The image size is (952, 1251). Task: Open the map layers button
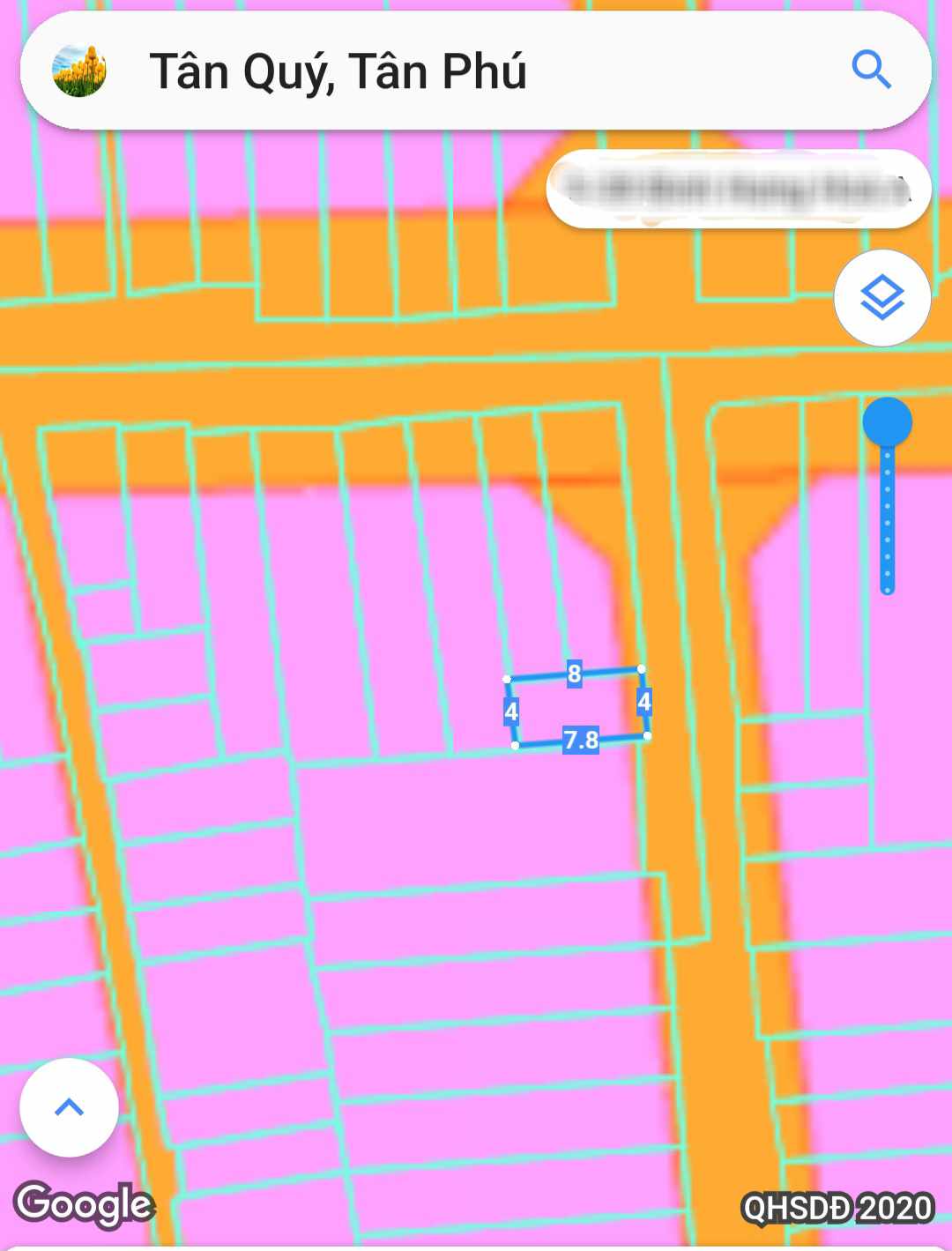tap(881, 298)
